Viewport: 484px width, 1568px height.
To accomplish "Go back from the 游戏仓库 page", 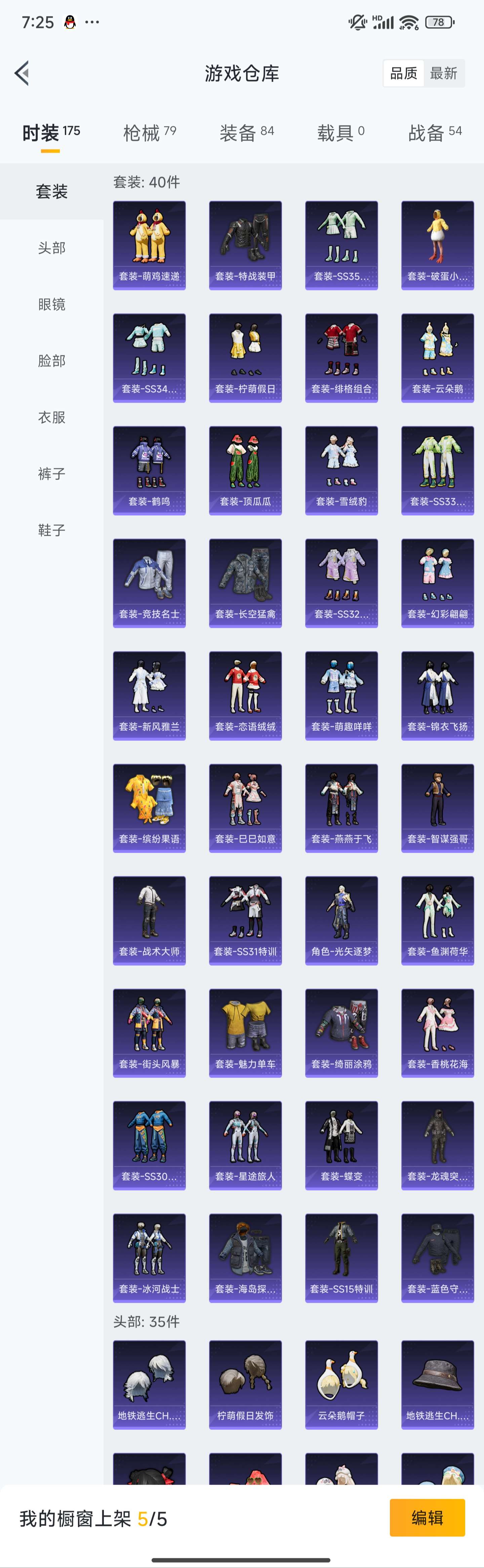I will pos(23,73).
